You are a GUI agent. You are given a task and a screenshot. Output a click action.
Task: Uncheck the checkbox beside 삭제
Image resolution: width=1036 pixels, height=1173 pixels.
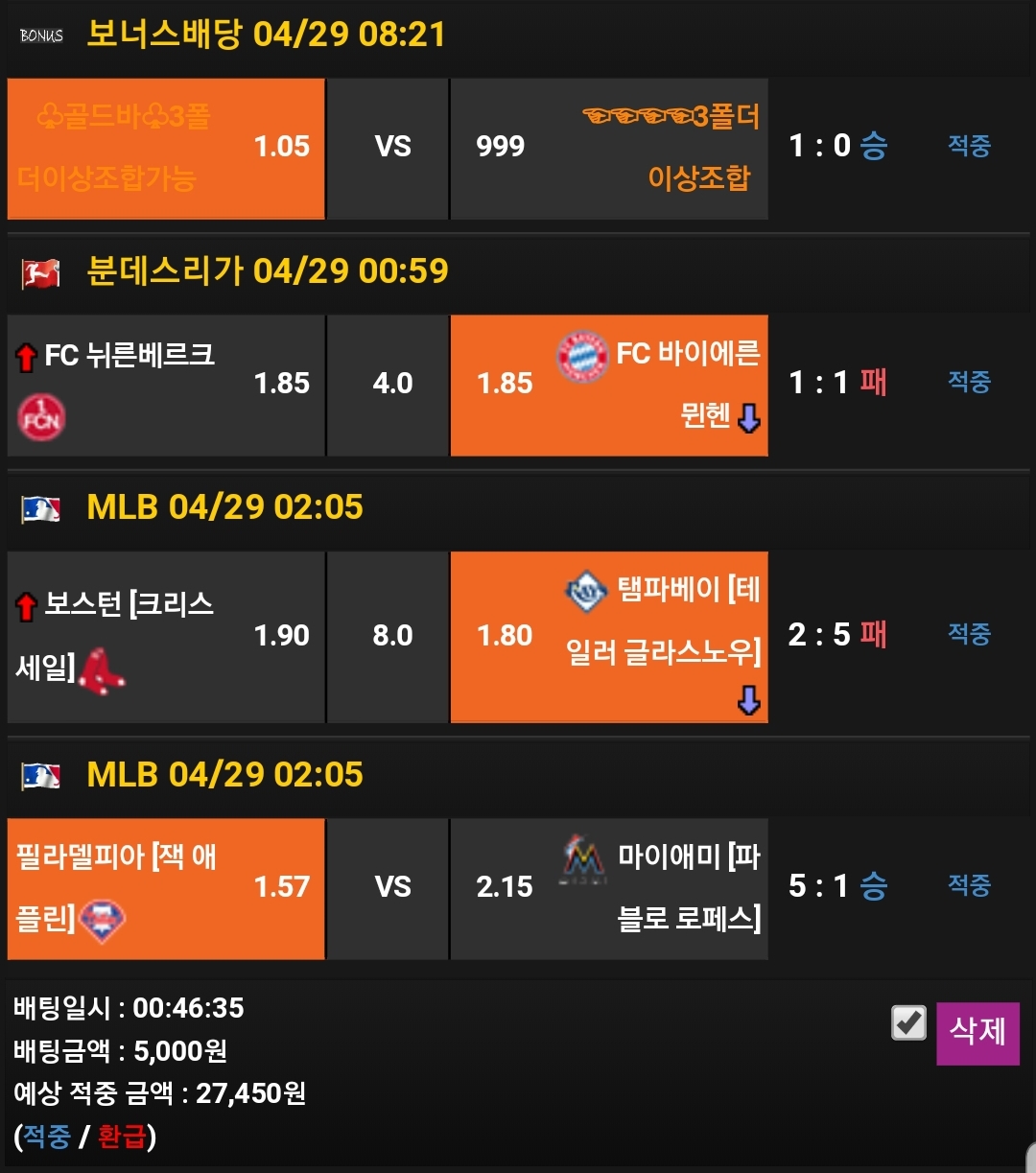pos(908,1022)
